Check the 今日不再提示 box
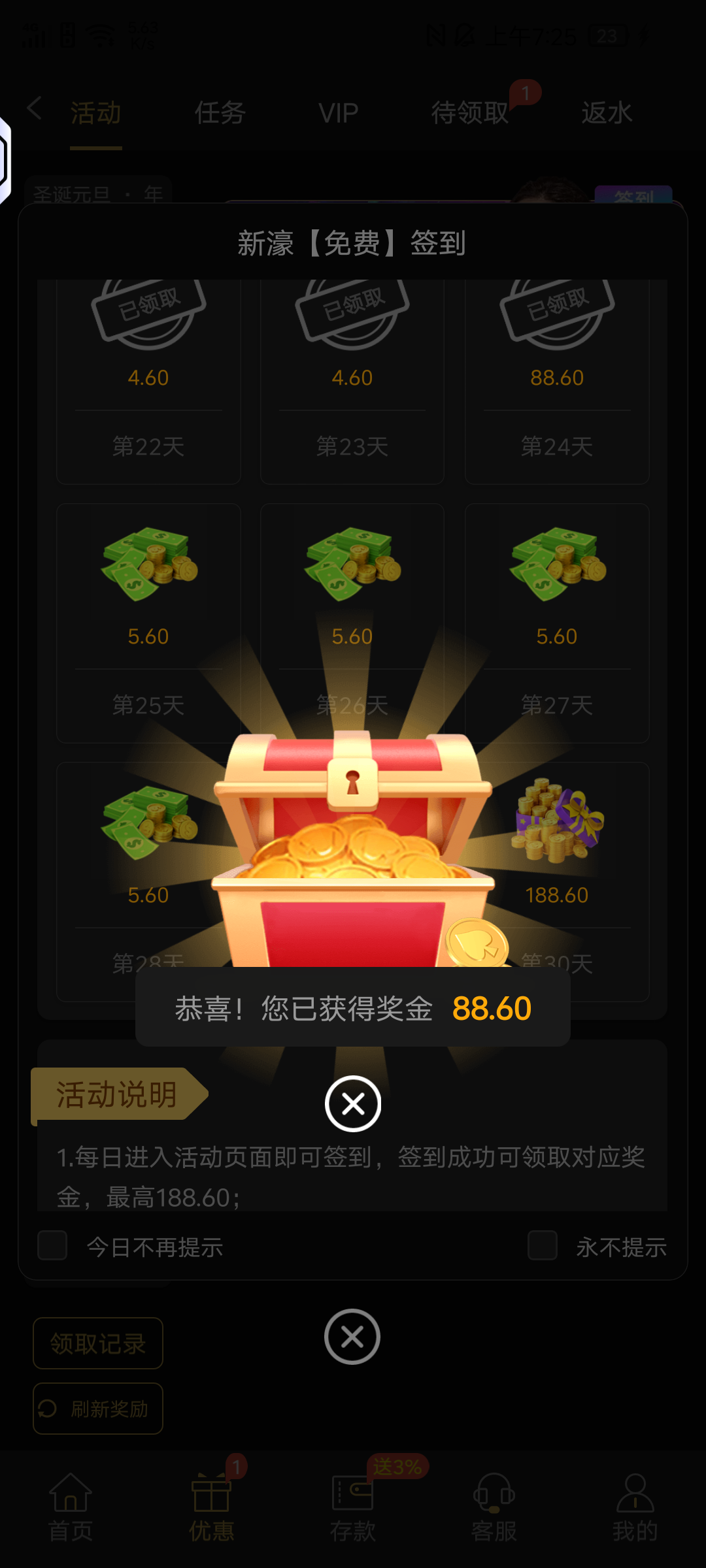 (53, 1245)
